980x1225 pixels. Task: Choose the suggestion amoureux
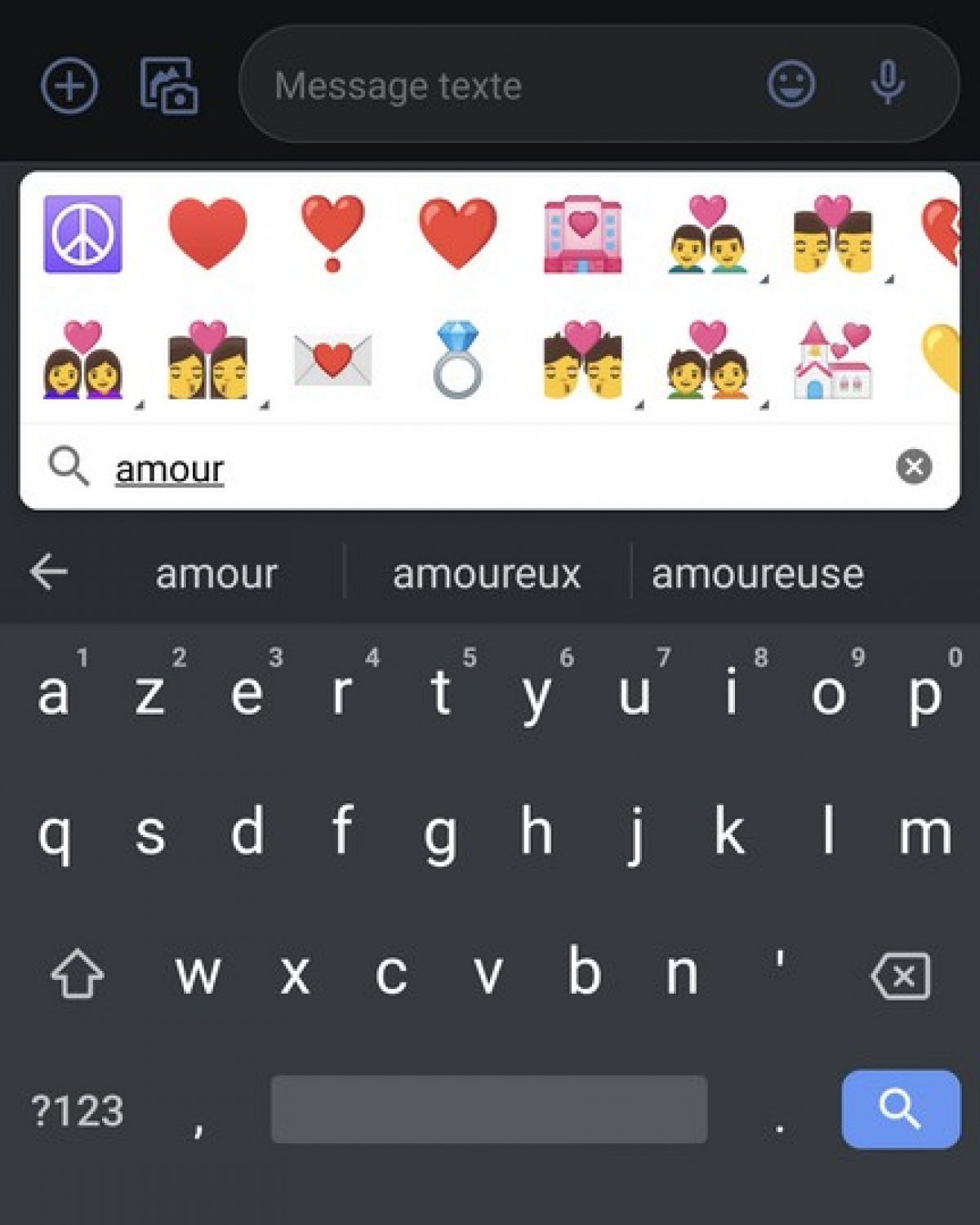(487, 573)
